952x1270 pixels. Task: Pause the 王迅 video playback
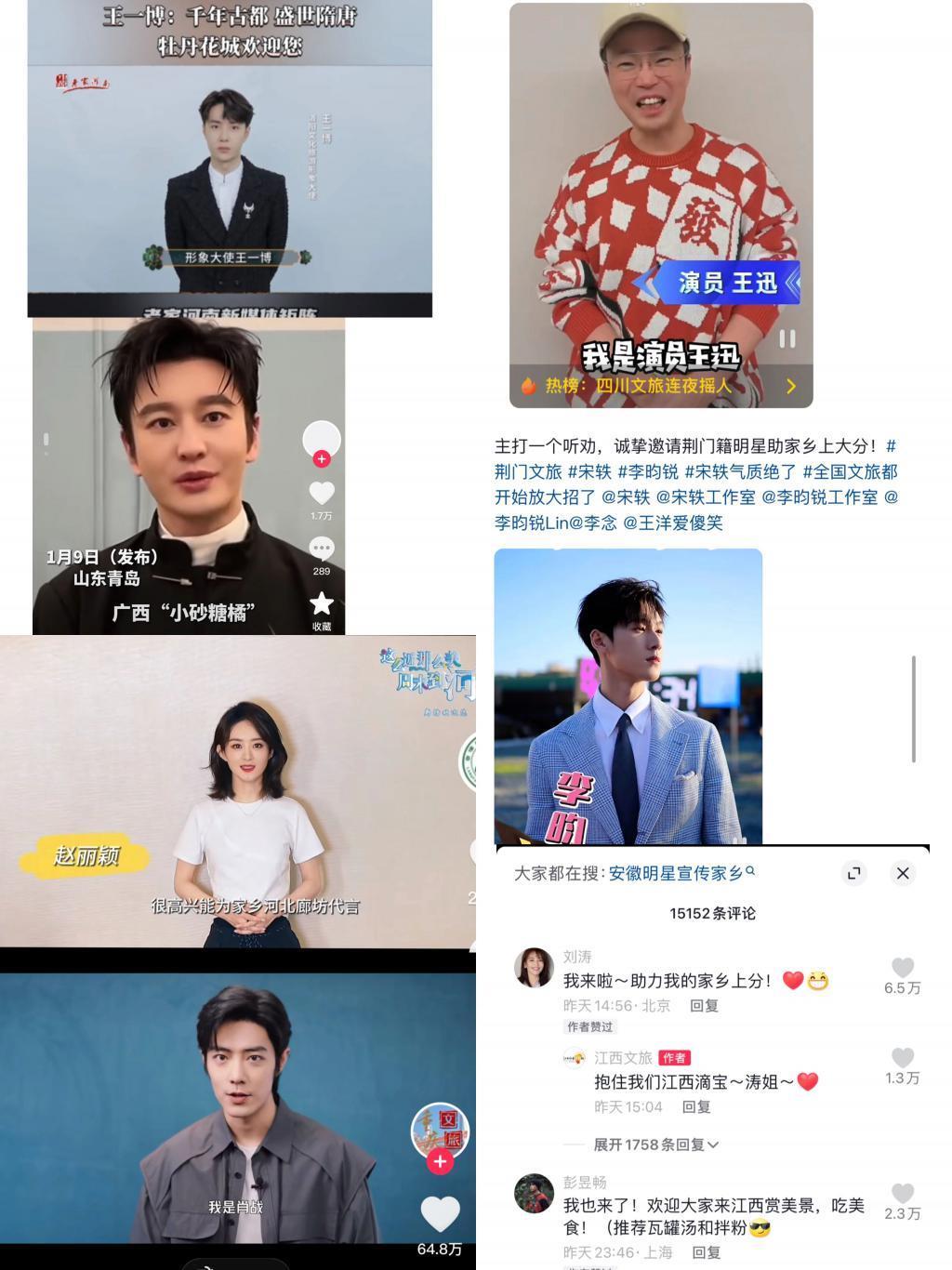789,337
